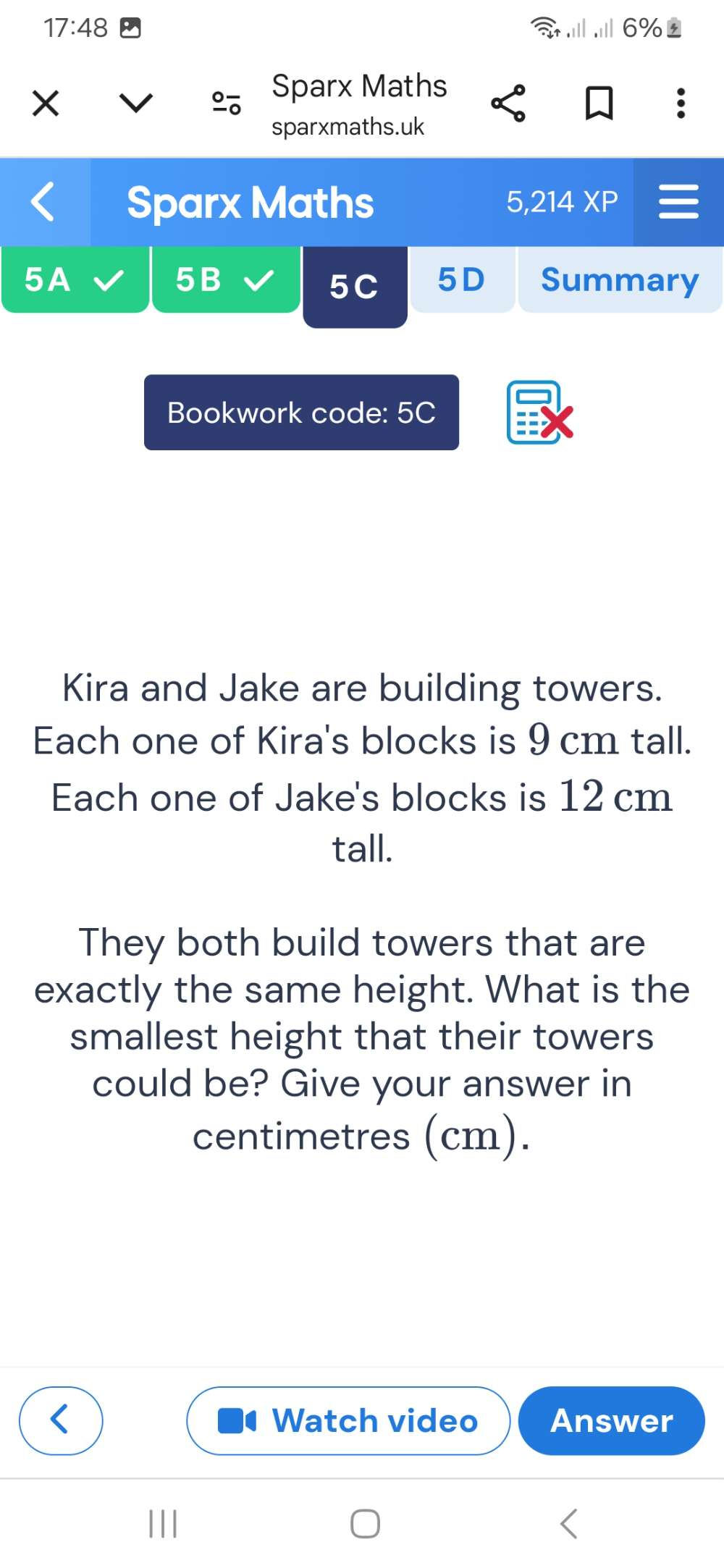Go to question 5D
724x1568 pixels.
point(462,279)
